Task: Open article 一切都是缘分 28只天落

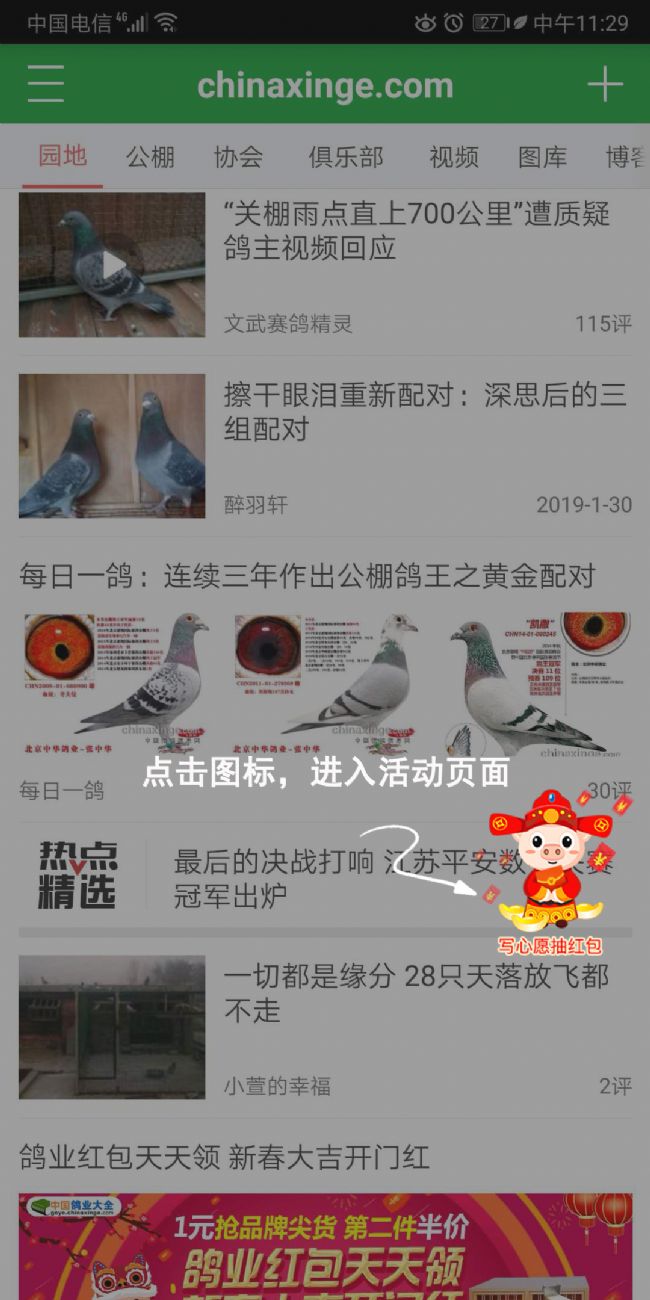Action: (415, 993)
